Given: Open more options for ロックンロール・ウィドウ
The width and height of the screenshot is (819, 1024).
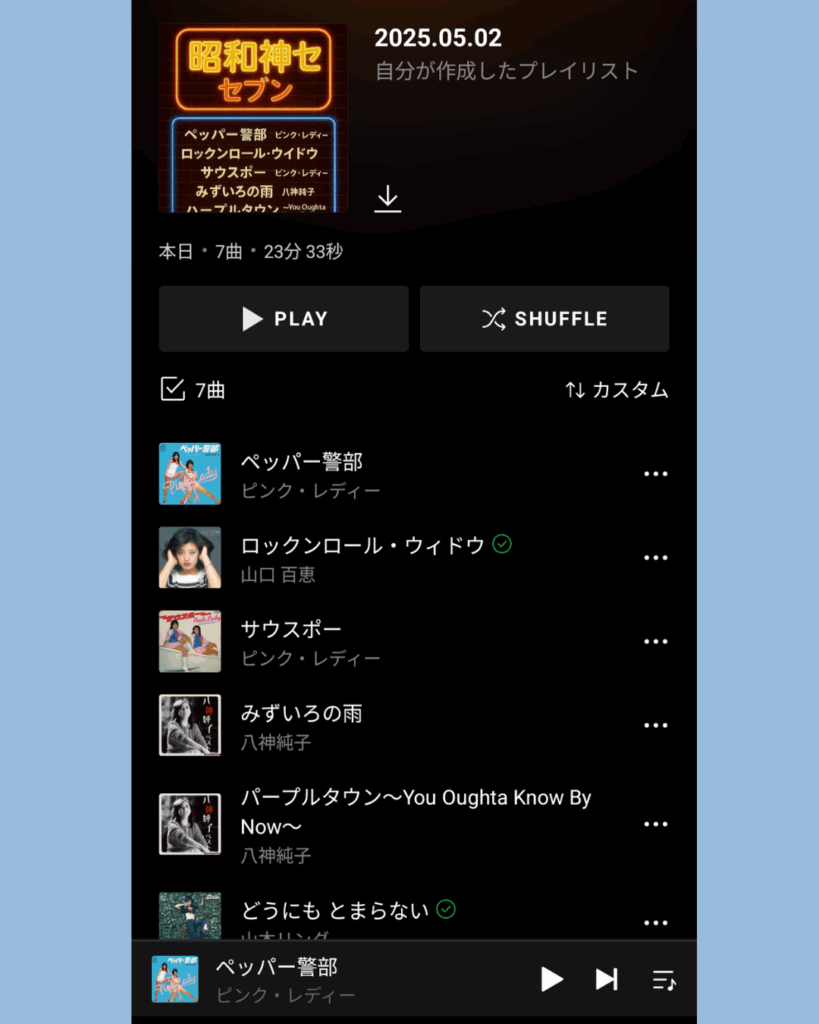Looking at the screenshot, I should [x=655, y=558].
